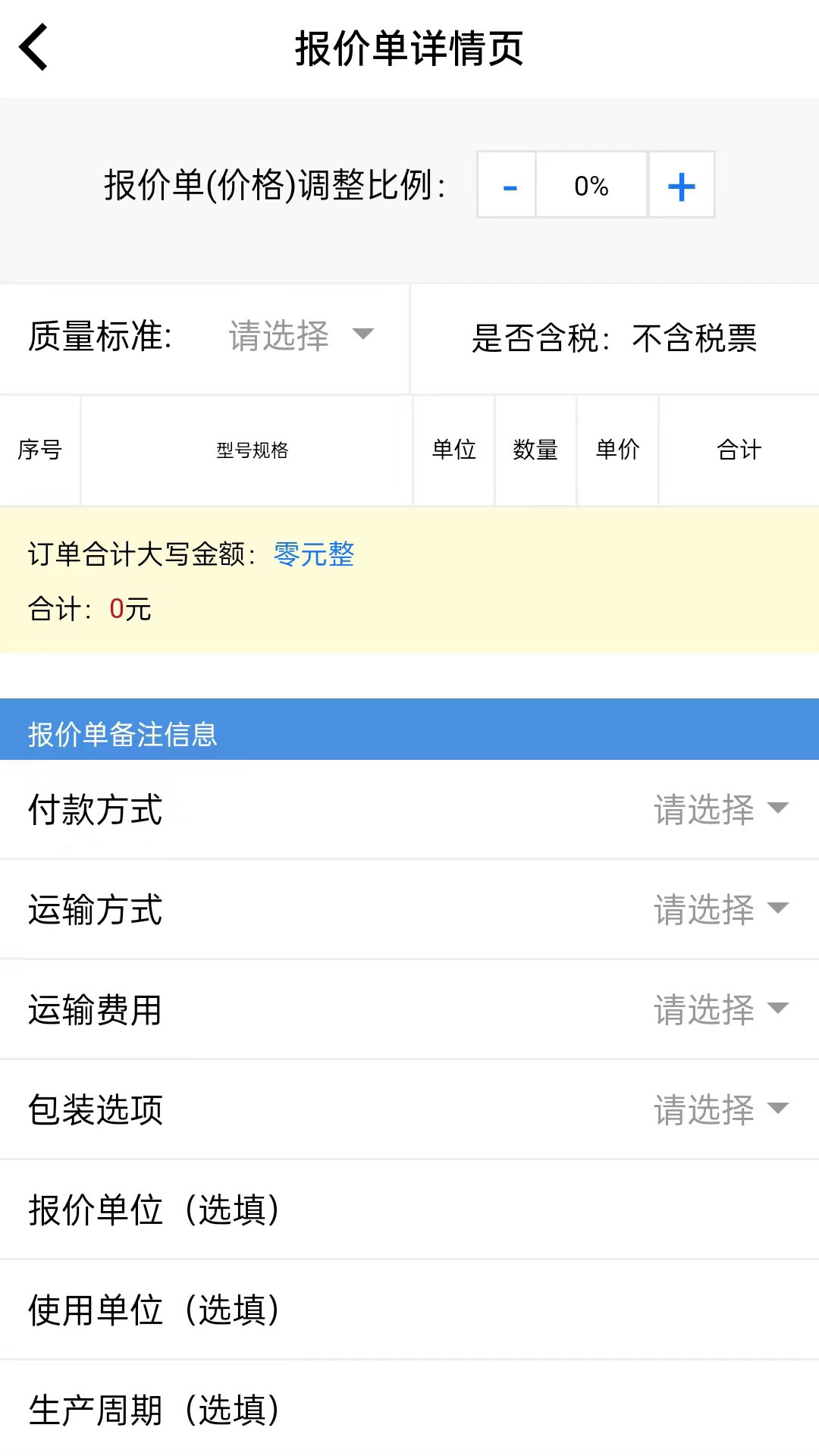This screenshot has width=819, height=1456.
Task: Tap the back arrow icon
Action: coord(33,47)
